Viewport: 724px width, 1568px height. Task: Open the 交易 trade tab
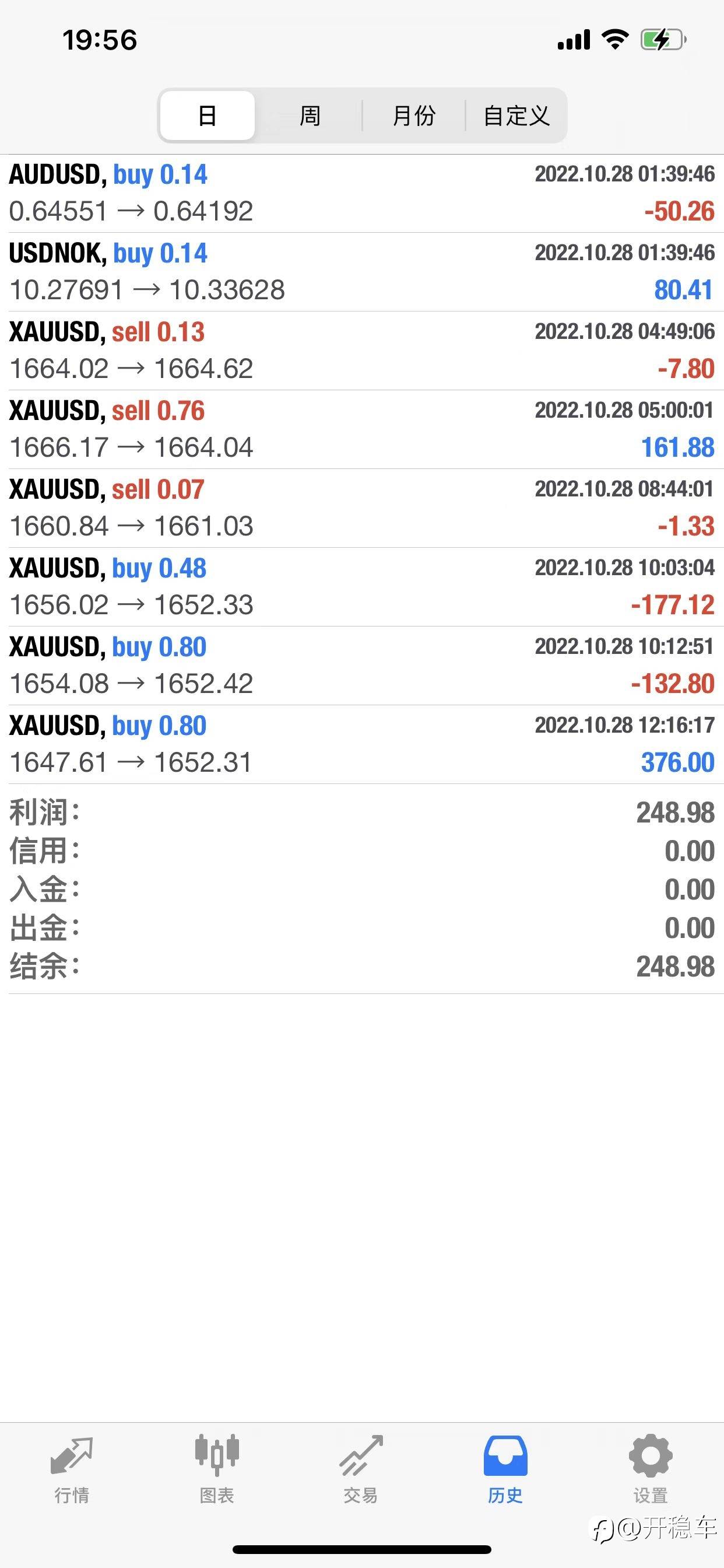[361, 1469]
